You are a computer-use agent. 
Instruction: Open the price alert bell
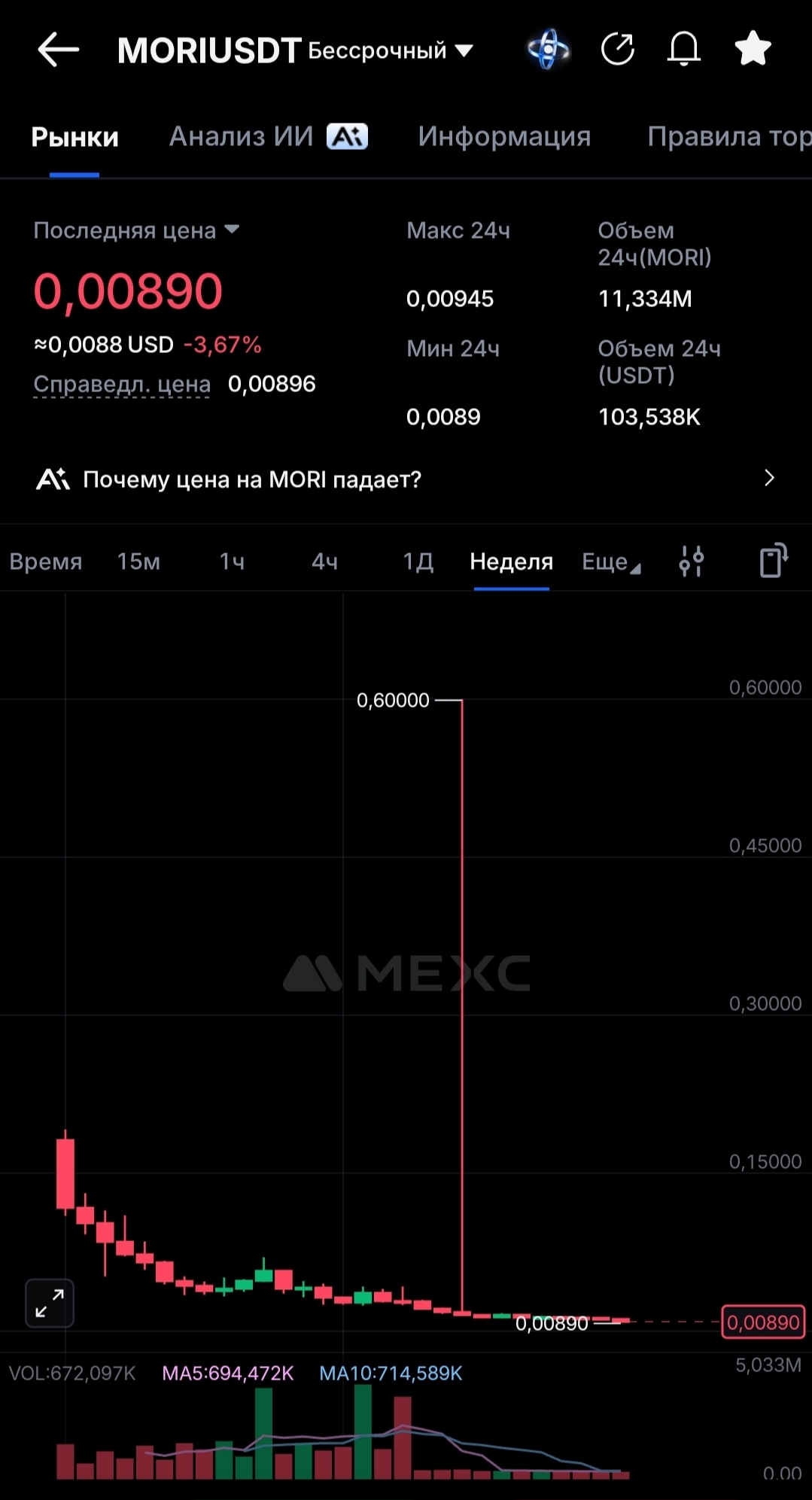pyautogui.click(x=684, y=50)
